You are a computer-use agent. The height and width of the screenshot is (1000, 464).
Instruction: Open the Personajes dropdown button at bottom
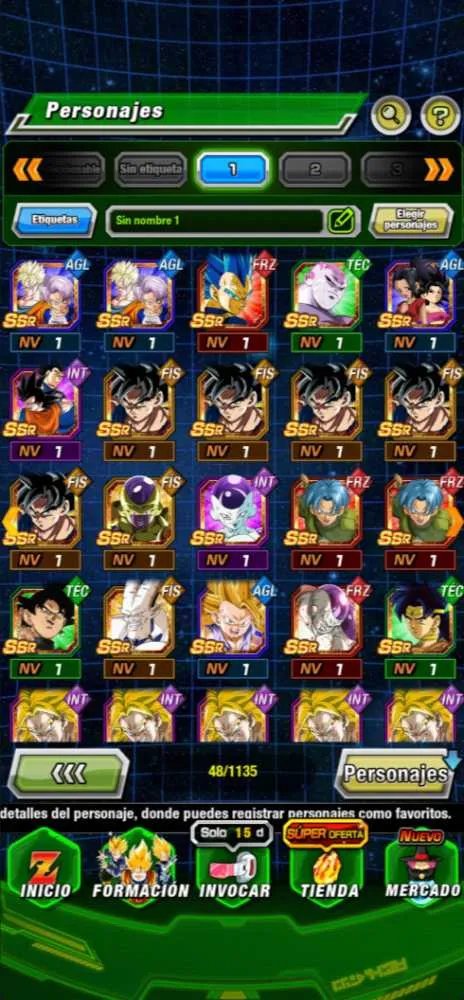click(396, 773)
